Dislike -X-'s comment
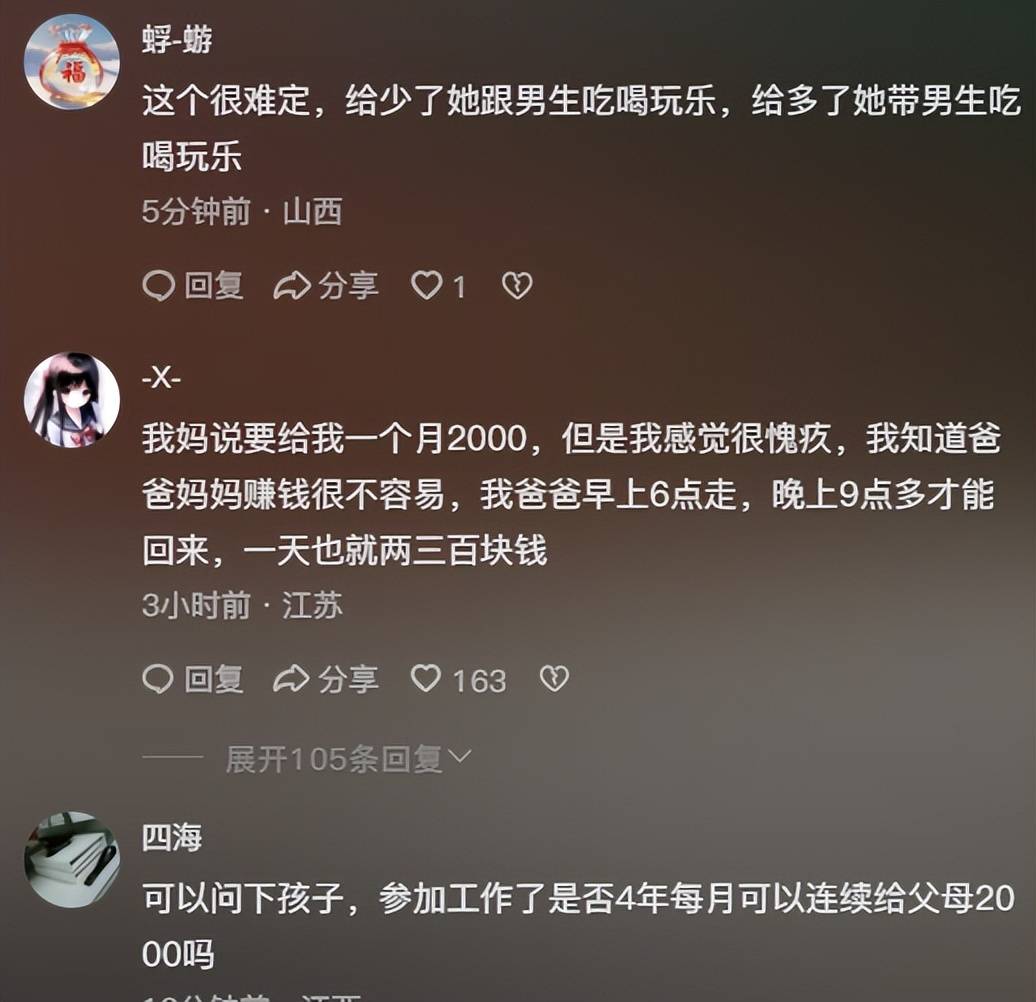The image size is (1036, 1002). pyautogui.click(x=553, y=680)
